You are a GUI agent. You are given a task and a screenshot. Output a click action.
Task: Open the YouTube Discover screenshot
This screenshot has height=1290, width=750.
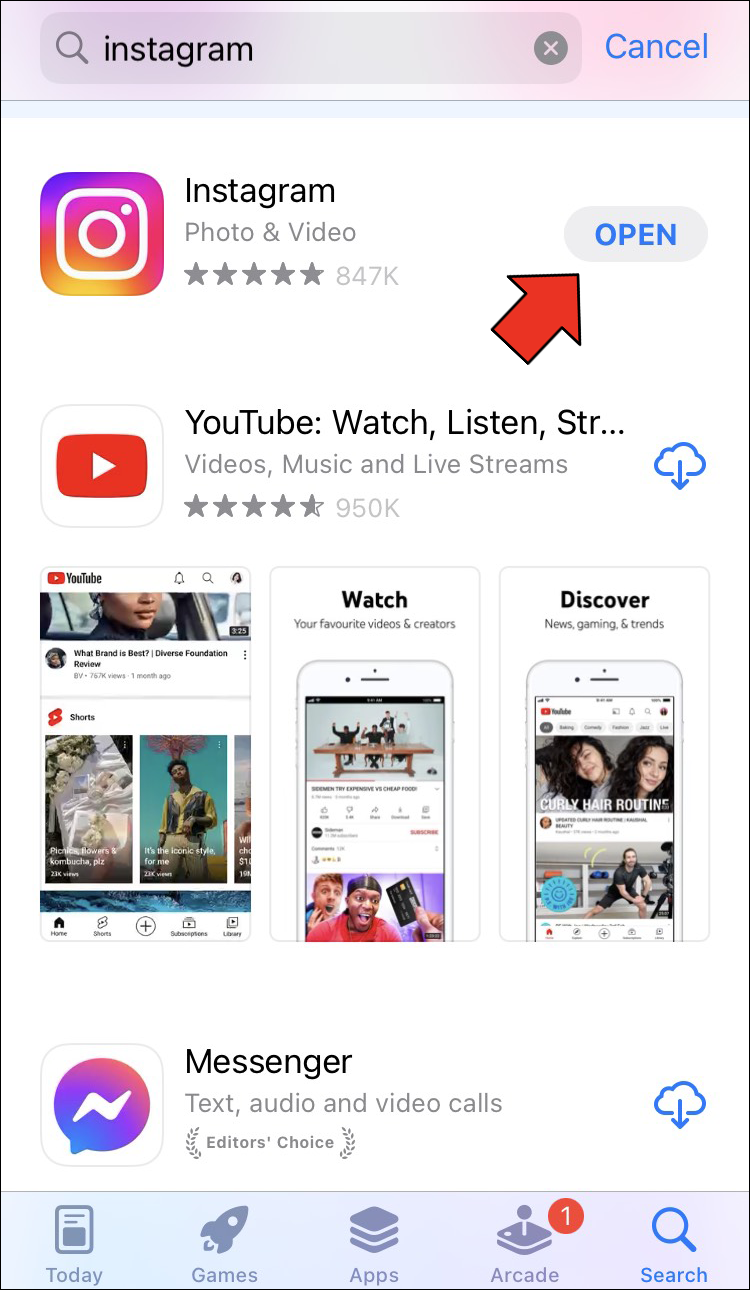[x=604, y=755]
